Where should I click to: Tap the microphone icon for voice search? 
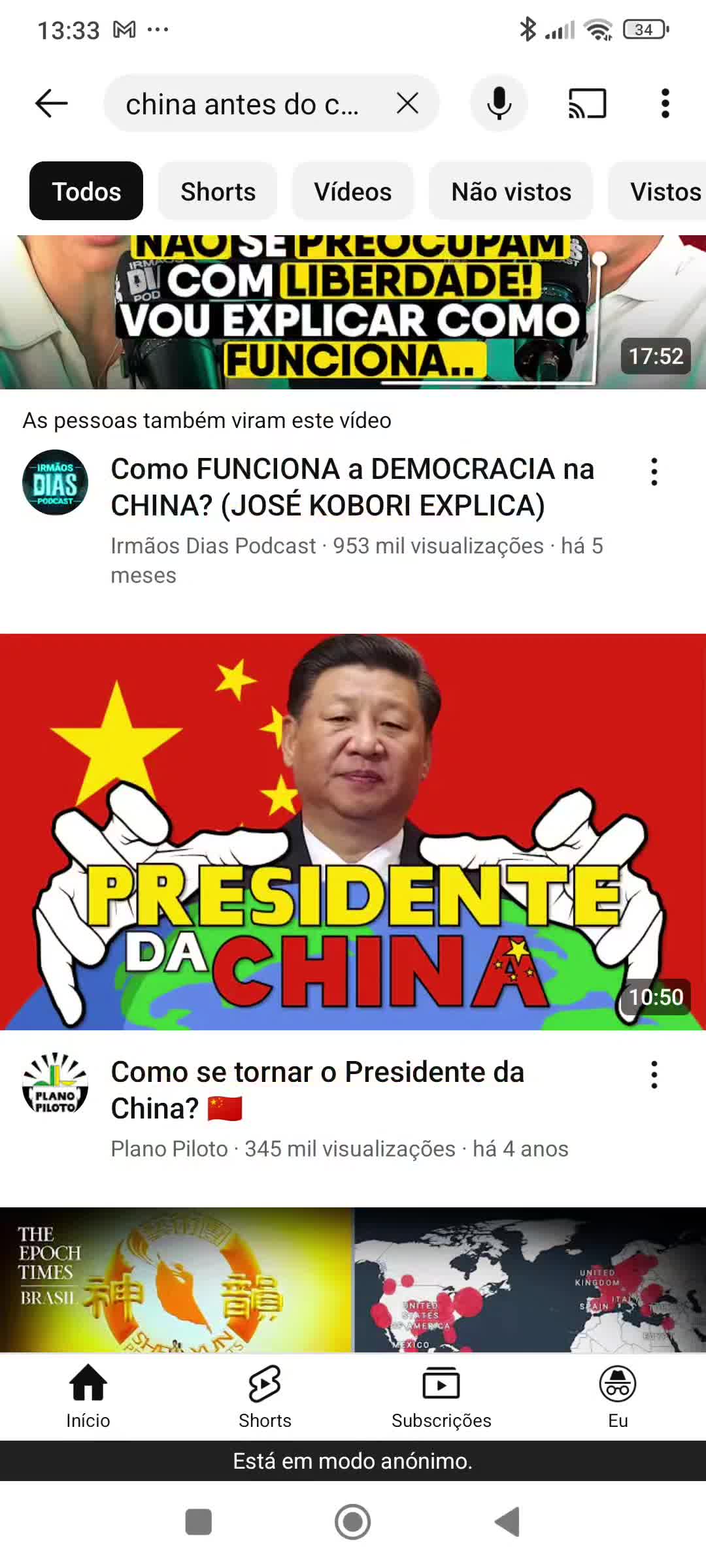pos(499,103)
